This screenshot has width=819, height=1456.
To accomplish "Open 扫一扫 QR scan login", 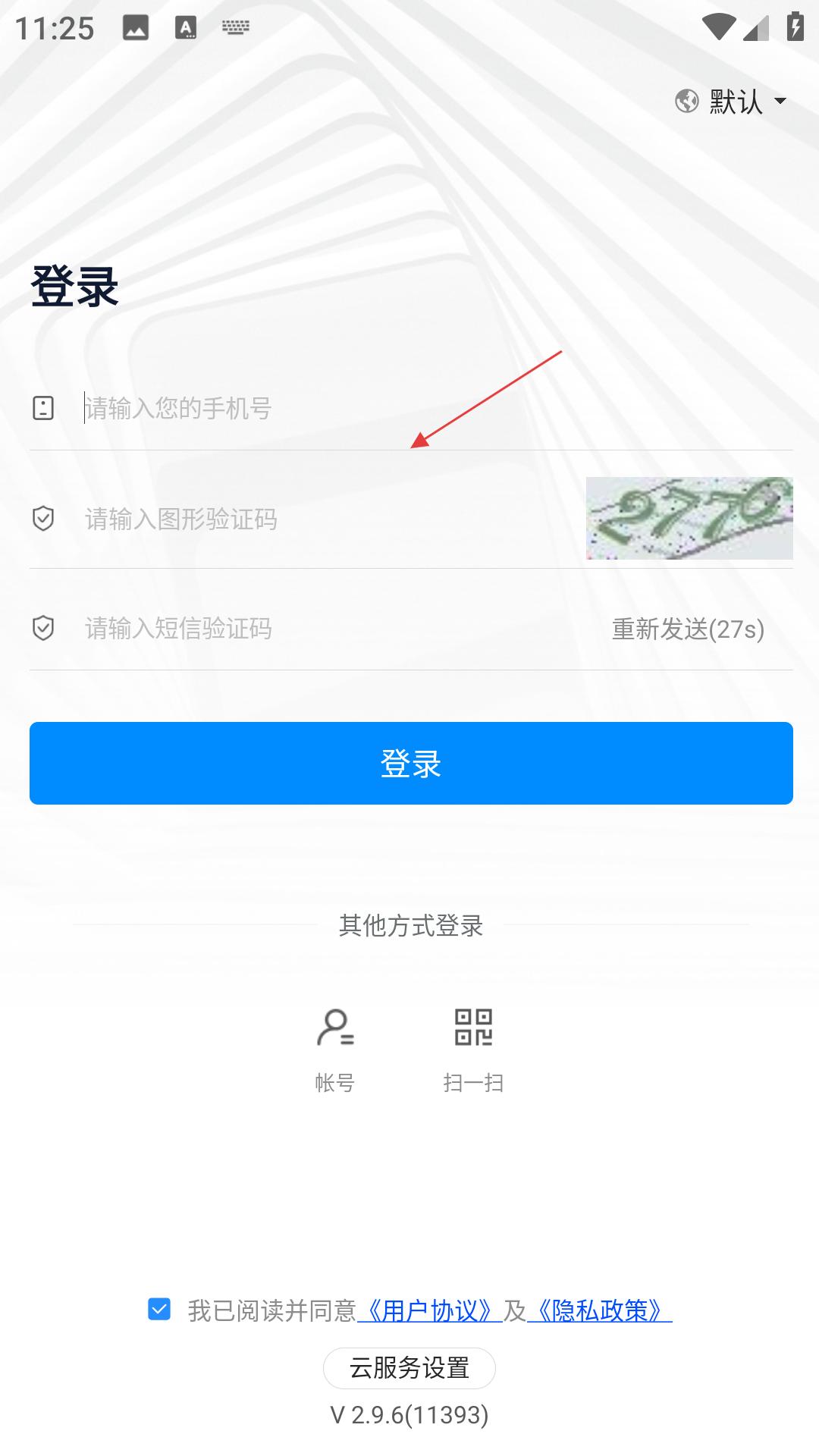I will click(473, 1050).
